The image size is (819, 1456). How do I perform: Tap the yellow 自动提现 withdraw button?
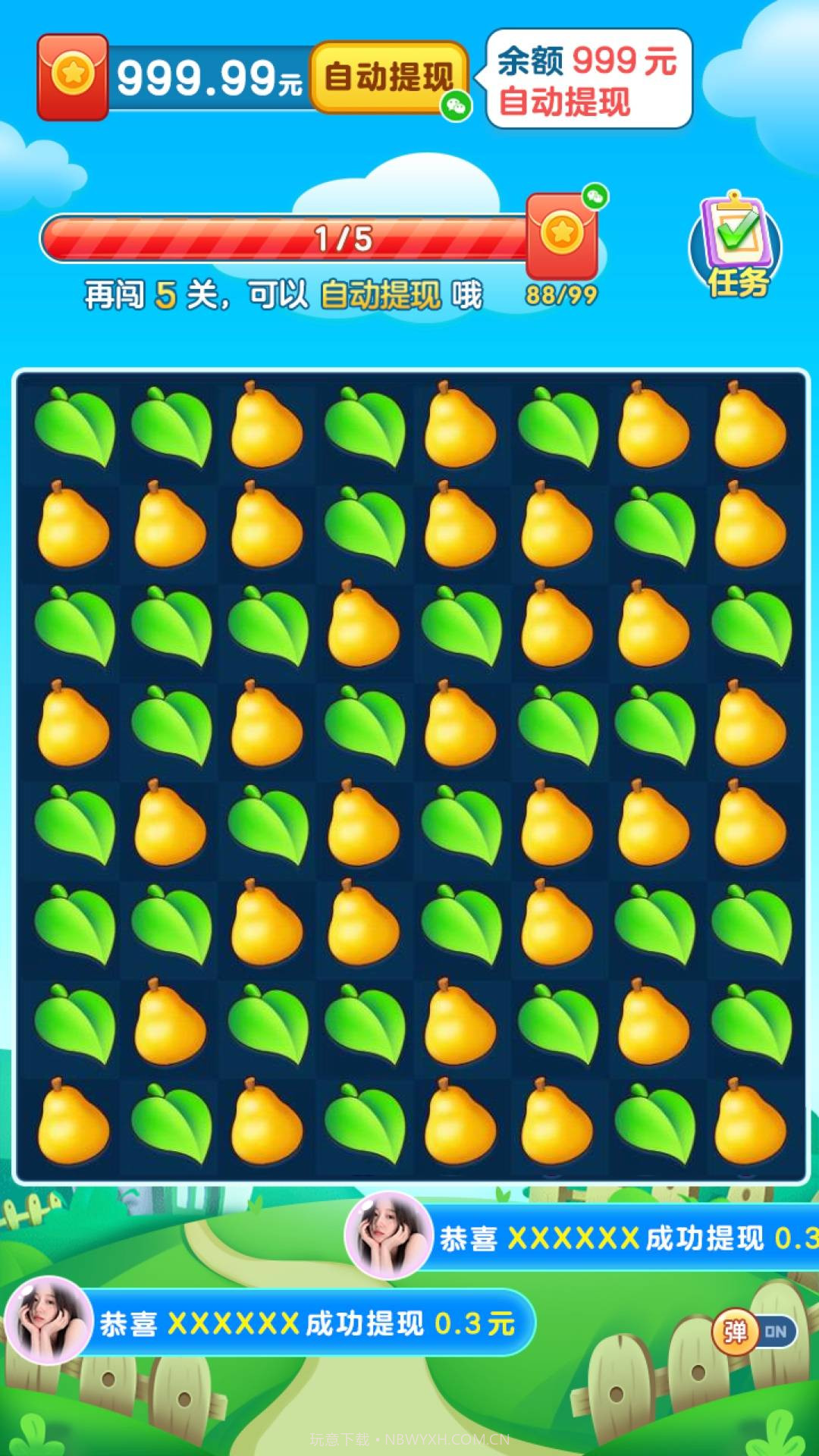coord(389,77)
